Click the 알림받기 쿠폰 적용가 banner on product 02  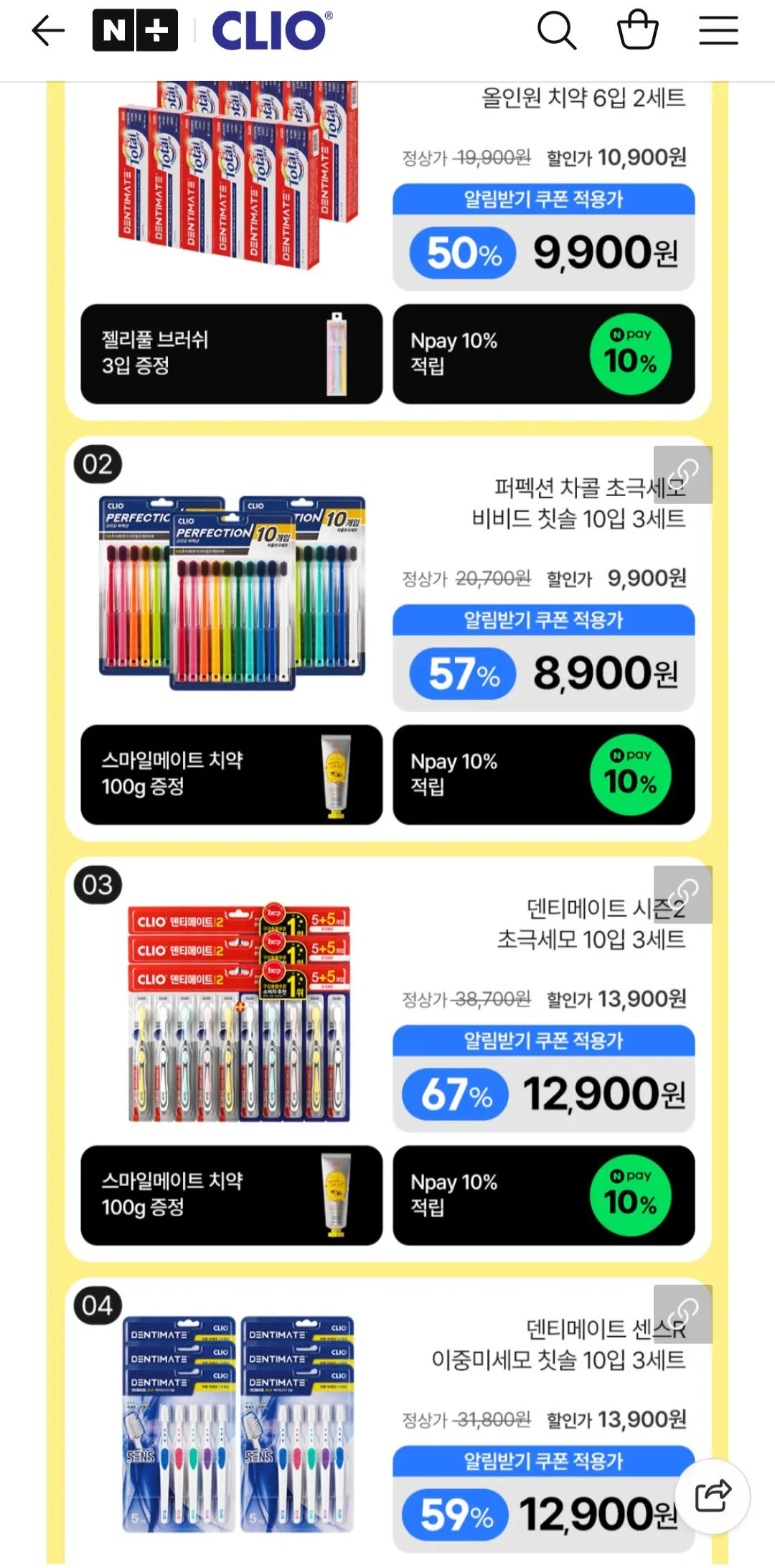tap(543, 620)
